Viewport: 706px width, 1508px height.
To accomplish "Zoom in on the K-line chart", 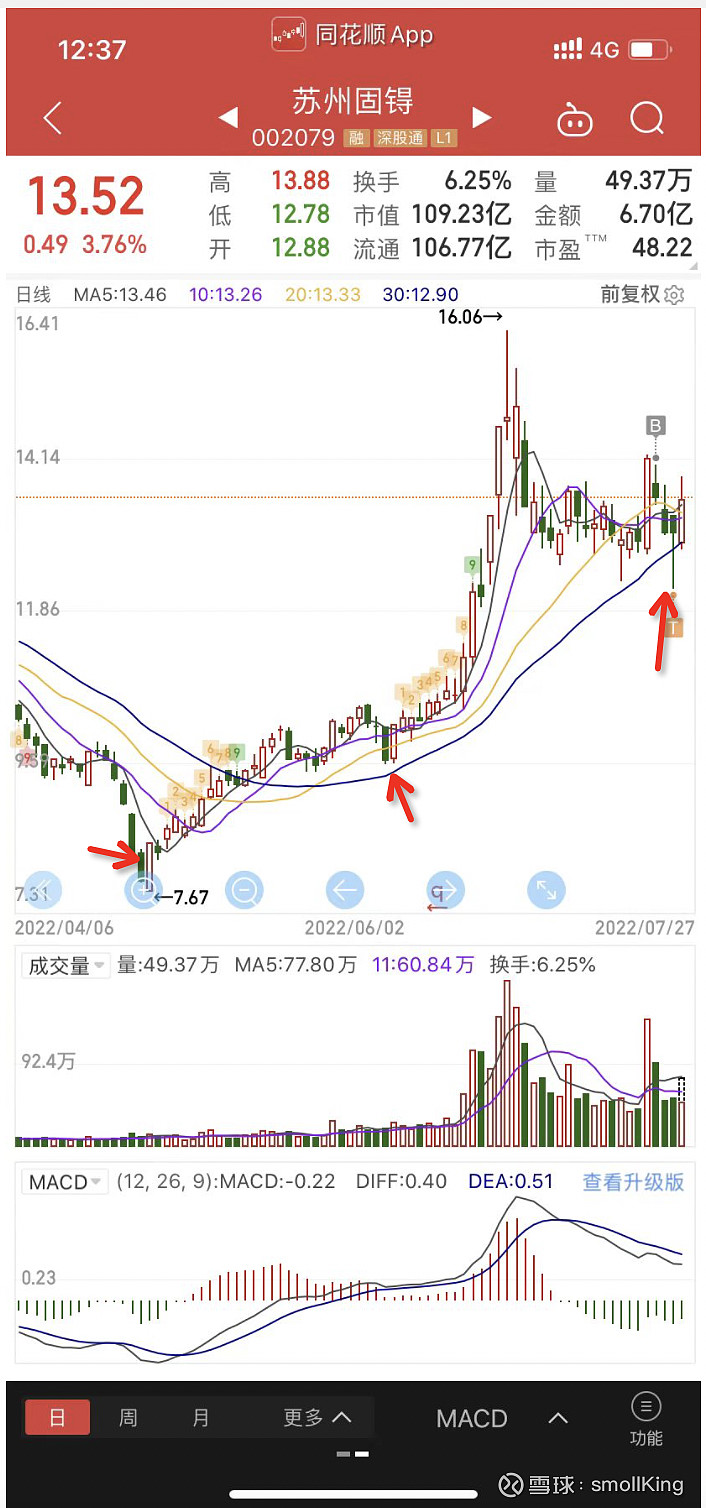I will [x=144, y=889].
